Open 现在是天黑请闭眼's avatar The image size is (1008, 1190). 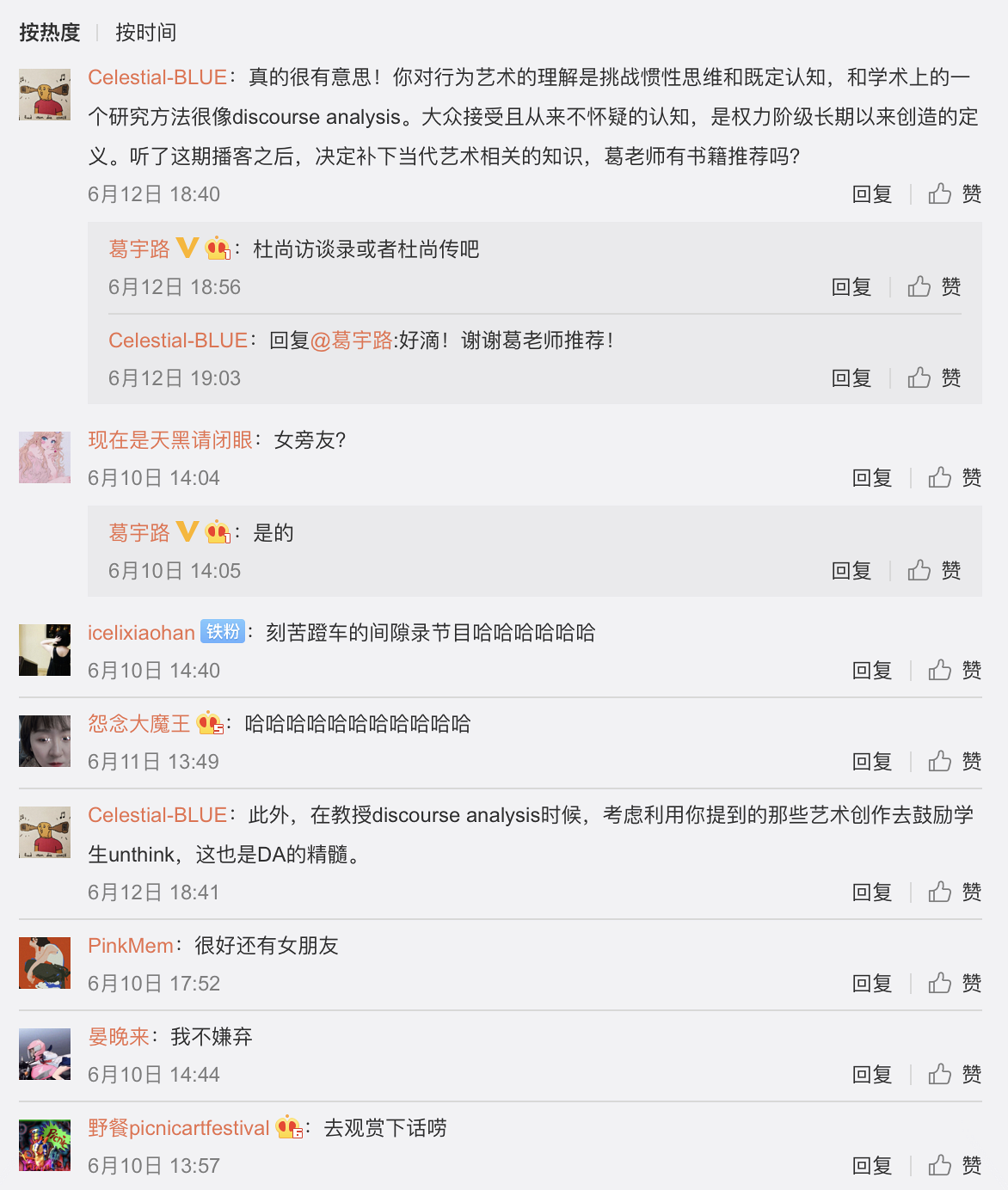point(45,457)
